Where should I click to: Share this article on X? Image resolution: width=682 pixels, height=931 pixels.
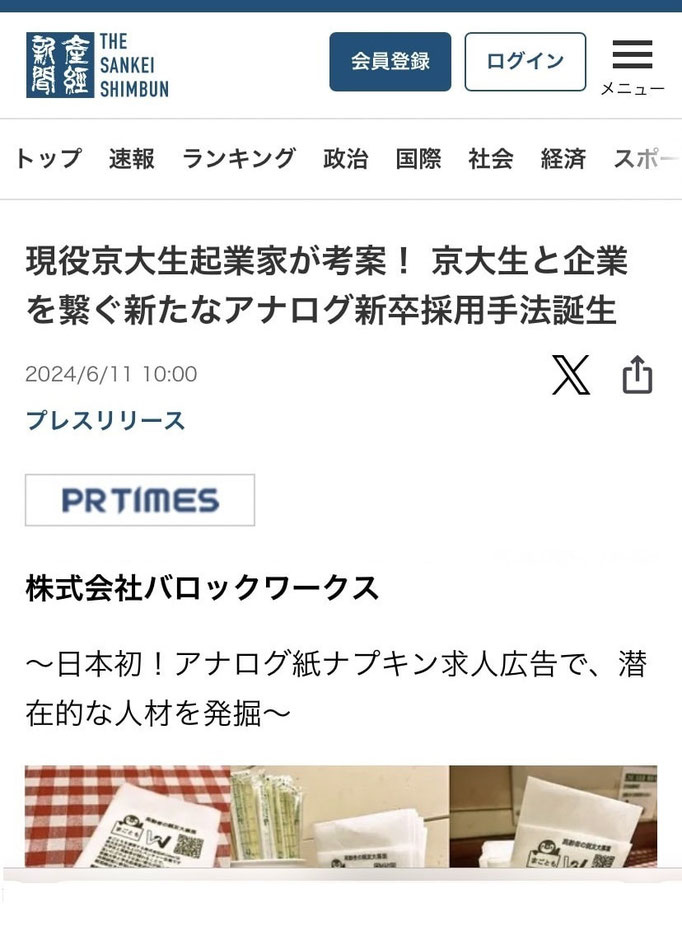tap(571, 376)
